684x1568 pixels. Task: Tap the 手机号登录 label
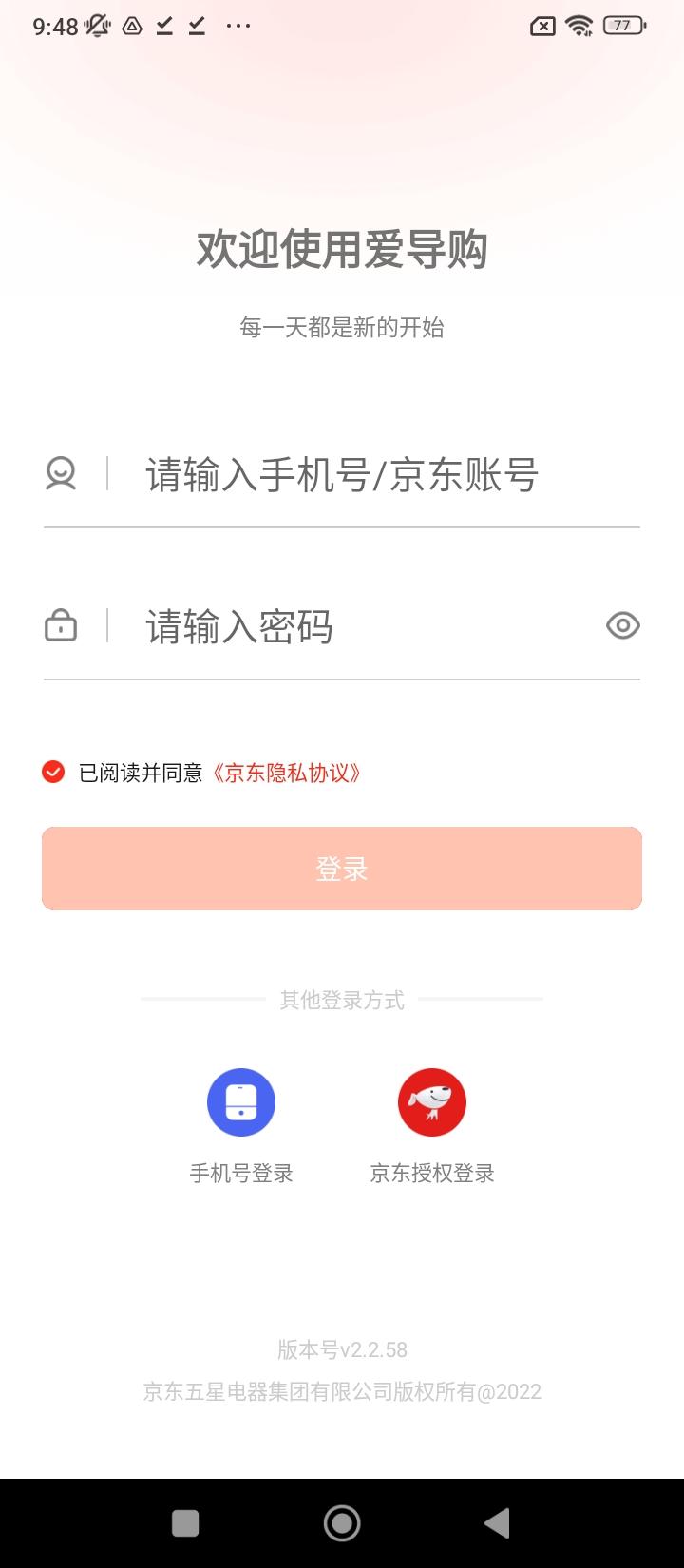[x=241, y=1174]
